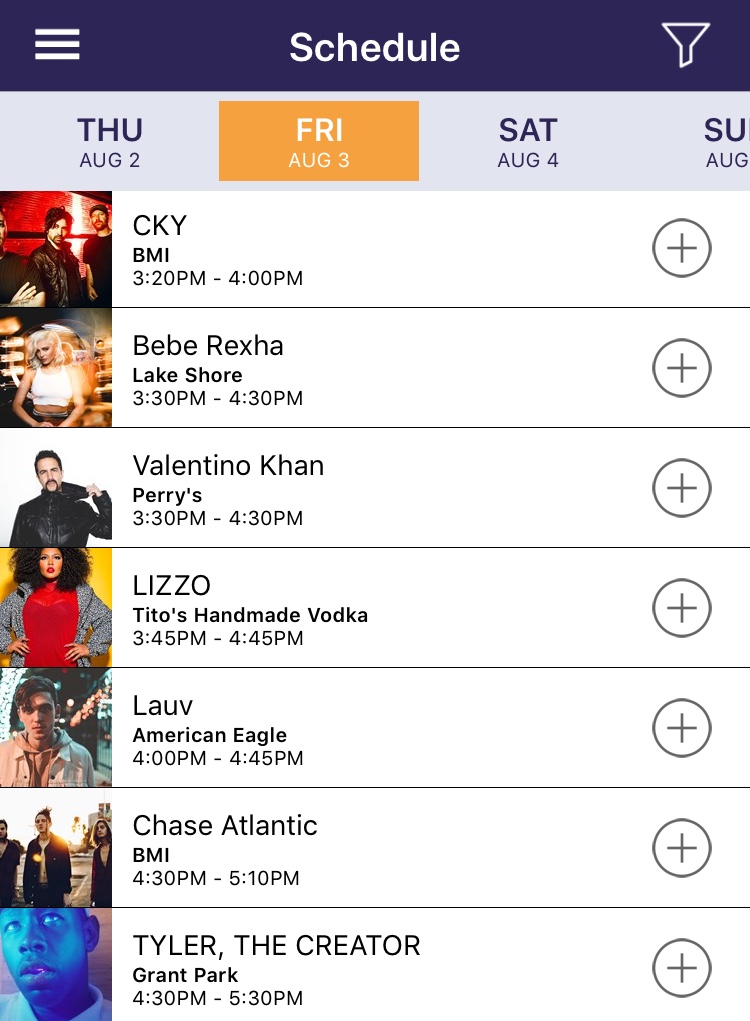Screen dimensions: 750x1021
Task: Add Valentino Khan to my schedule
Action: (x=681, y=488)
